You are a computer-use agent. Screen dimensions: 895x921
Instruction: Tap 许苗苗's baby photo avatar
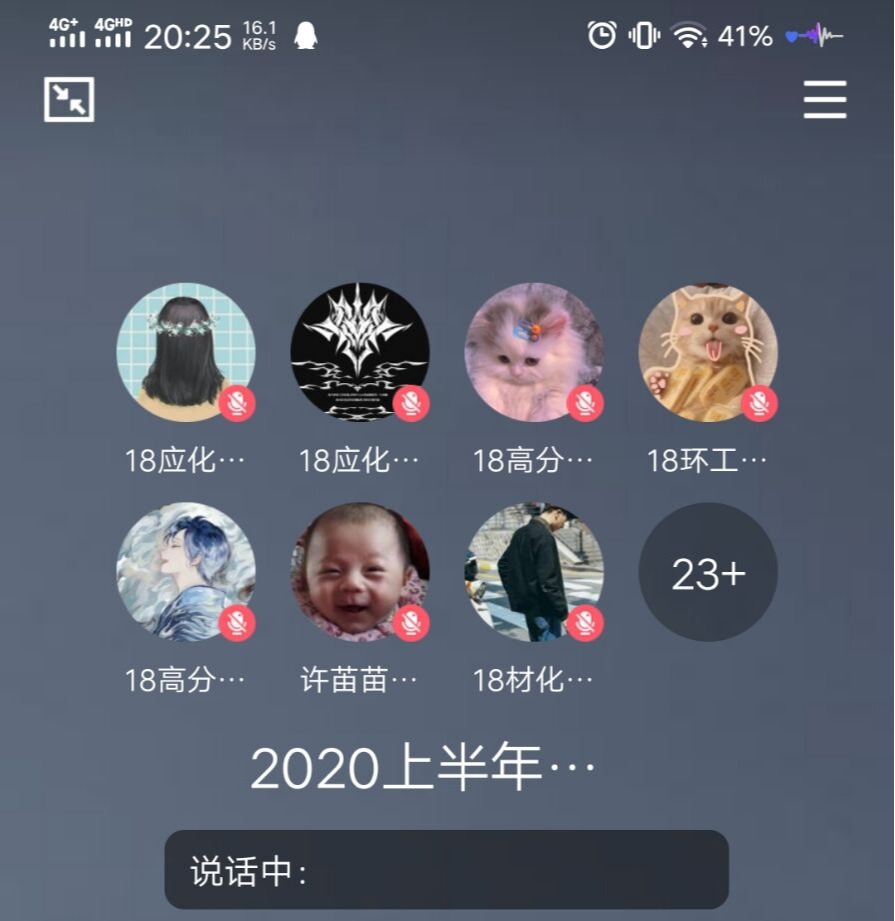[360, 572]
